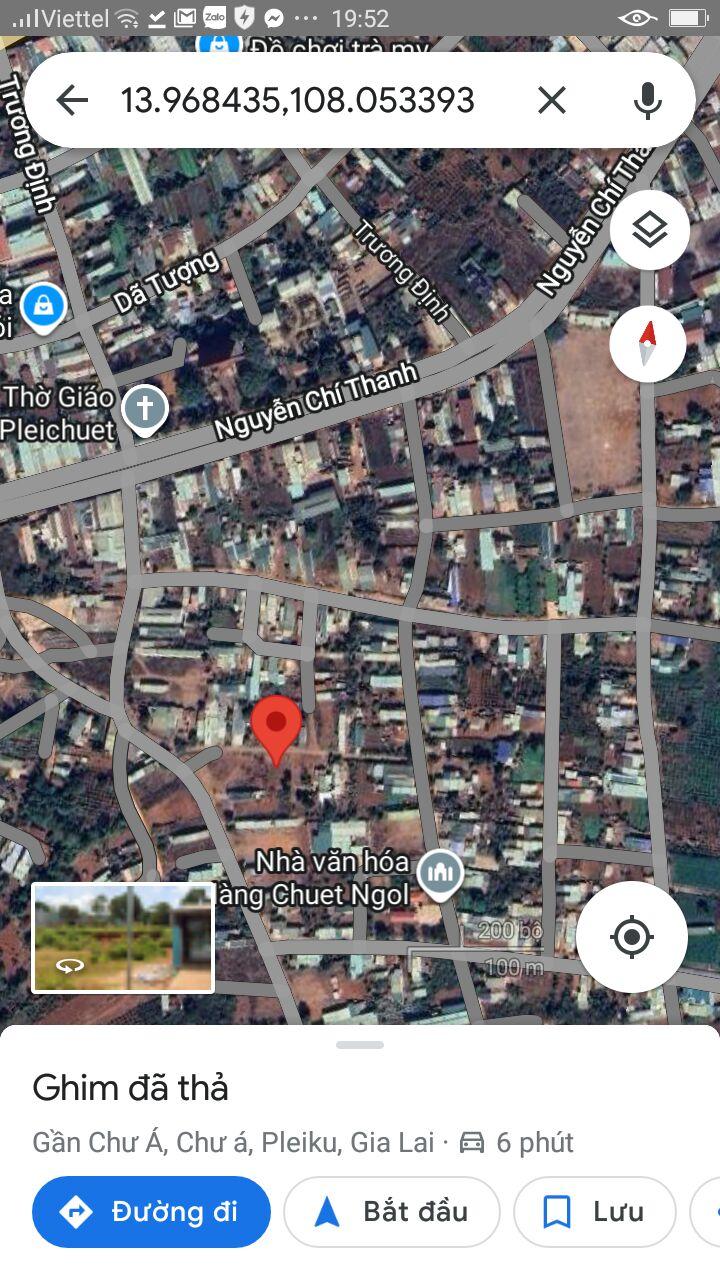This screenshot has width=720, height=1280.
Task: Start voice search with the microphone
Action: pyautogui.click(x=648, y=100)
